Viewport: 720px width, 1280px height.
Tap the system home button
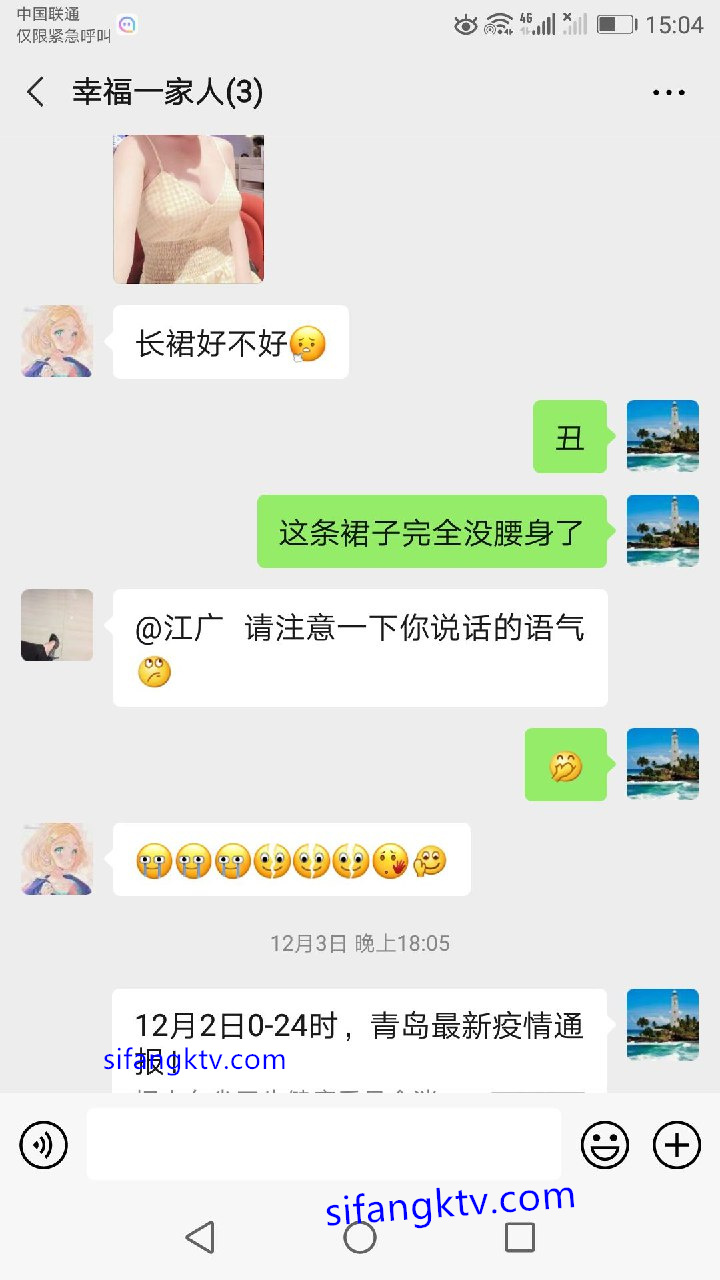click(x=360, y=1237)
